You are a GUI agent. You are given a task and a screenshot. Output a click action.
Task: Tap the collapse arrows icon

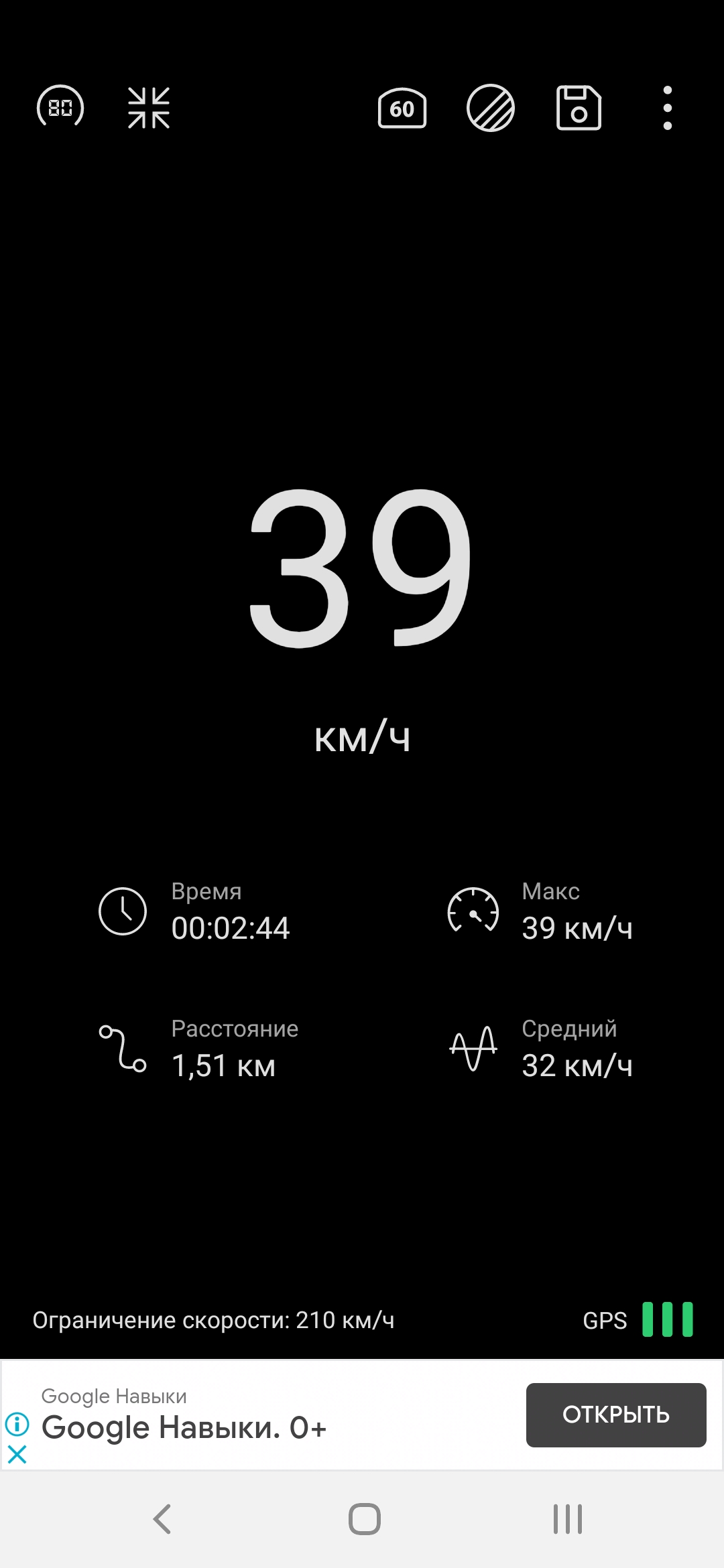point(149,107)
